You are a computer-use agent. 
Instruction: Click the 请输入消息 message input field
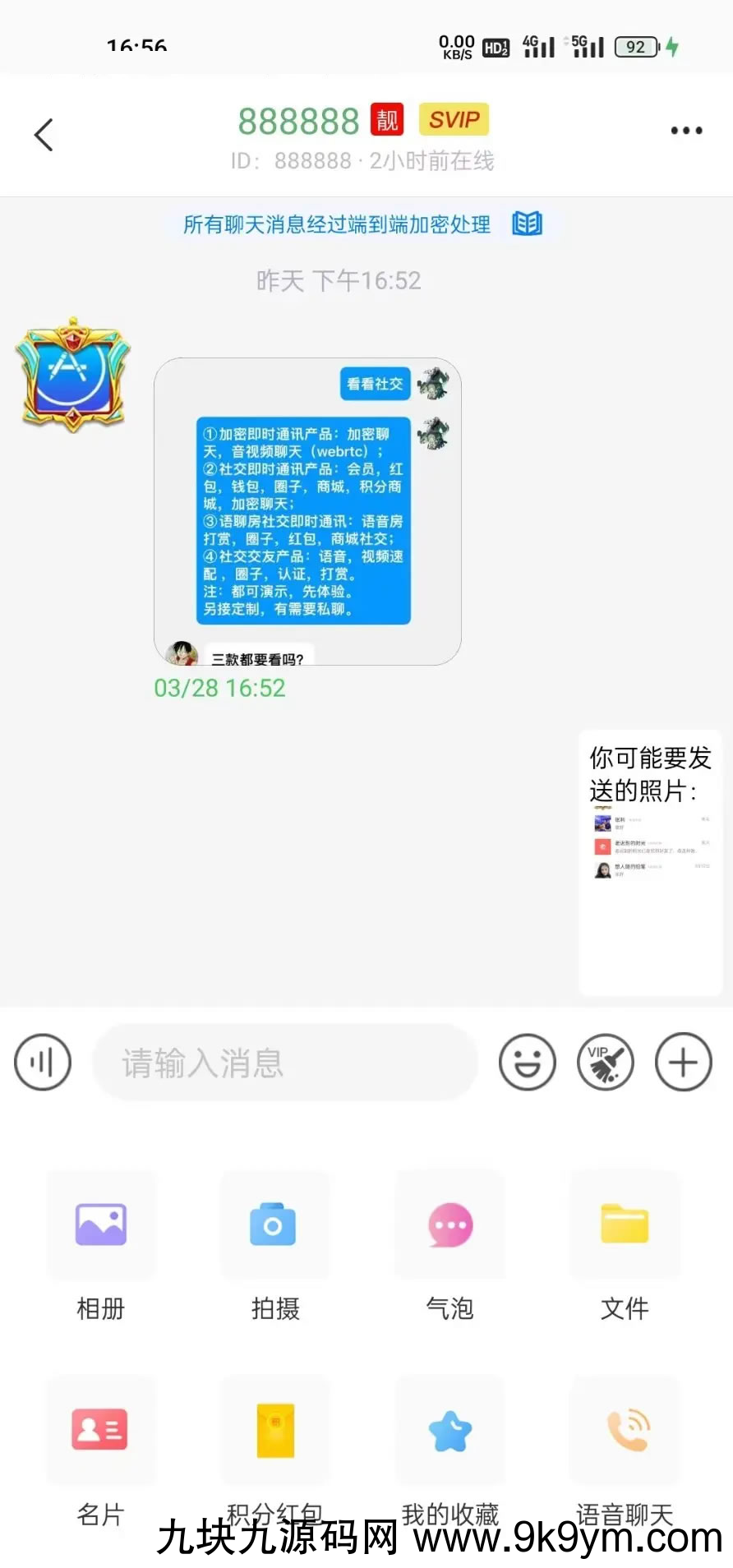(284, 1062)
